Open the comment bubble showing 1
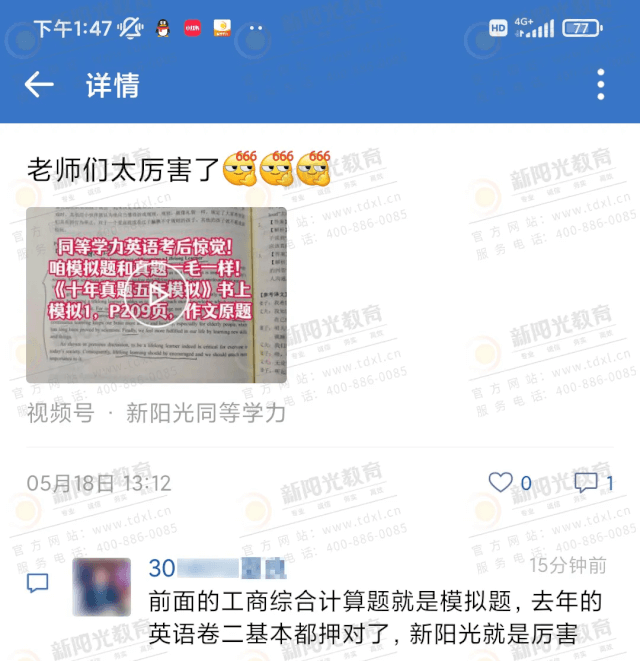The height and width of the screenshot is (661, 640). (x=587, y=483)
